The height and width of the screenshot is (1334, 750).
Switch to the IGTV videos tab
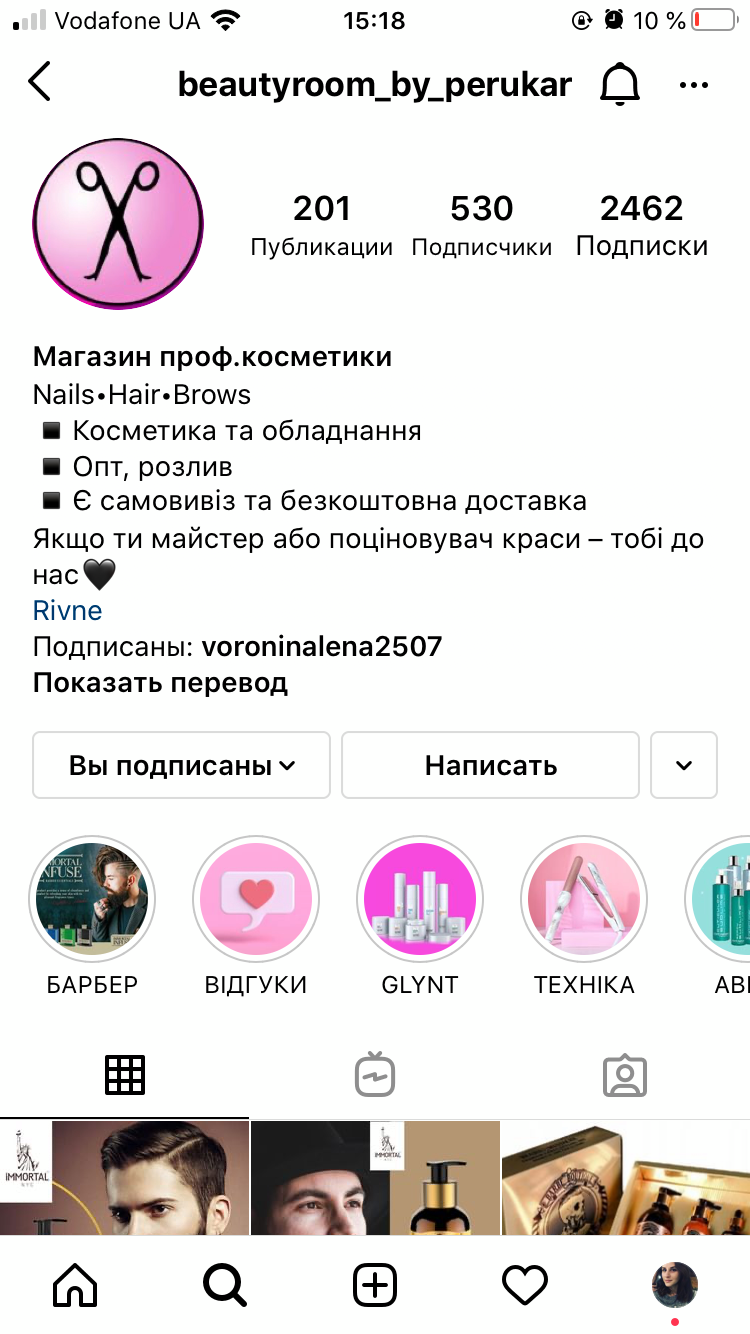pos(375,1076)
